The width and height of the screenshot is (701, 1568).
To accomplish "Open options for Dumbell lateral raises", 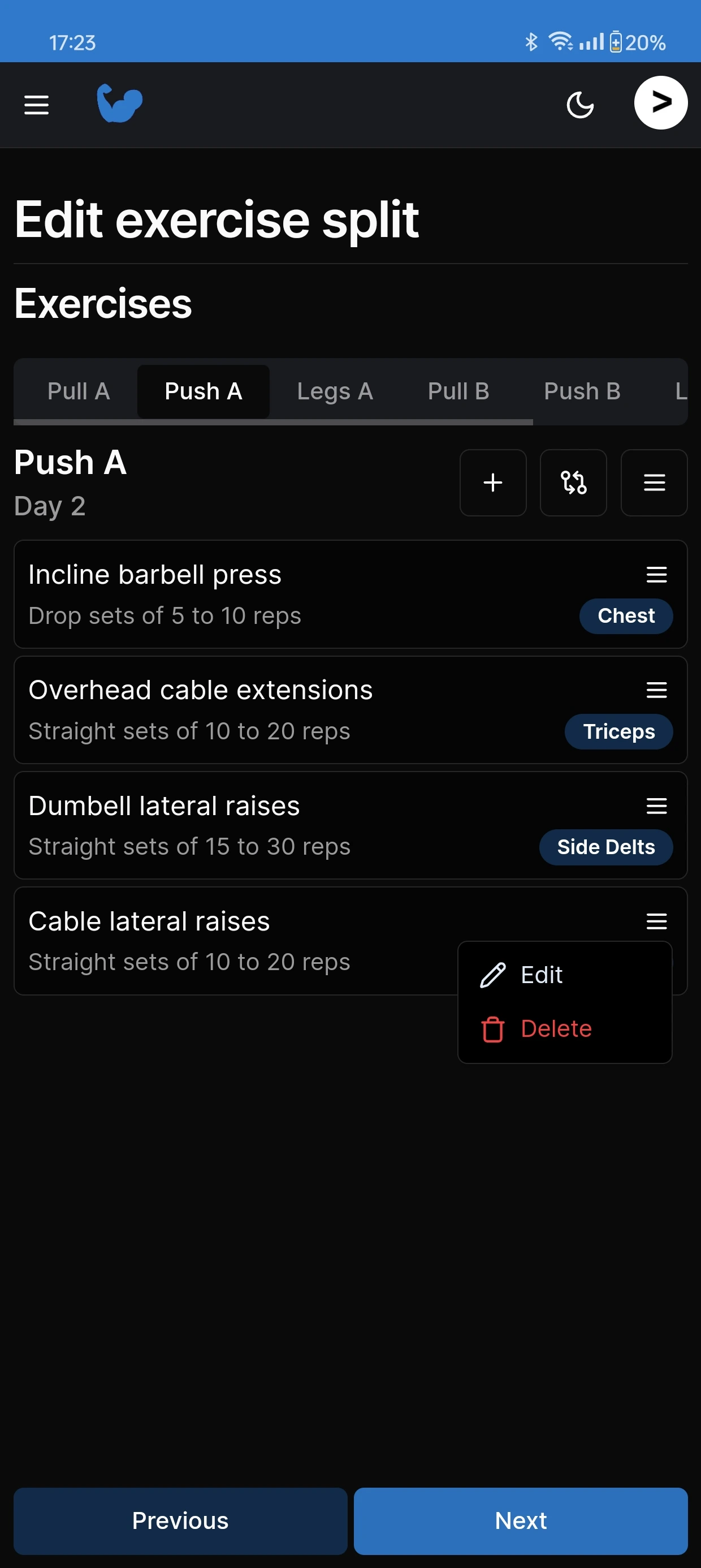I will pyautogui.click(x=656, y=806).
